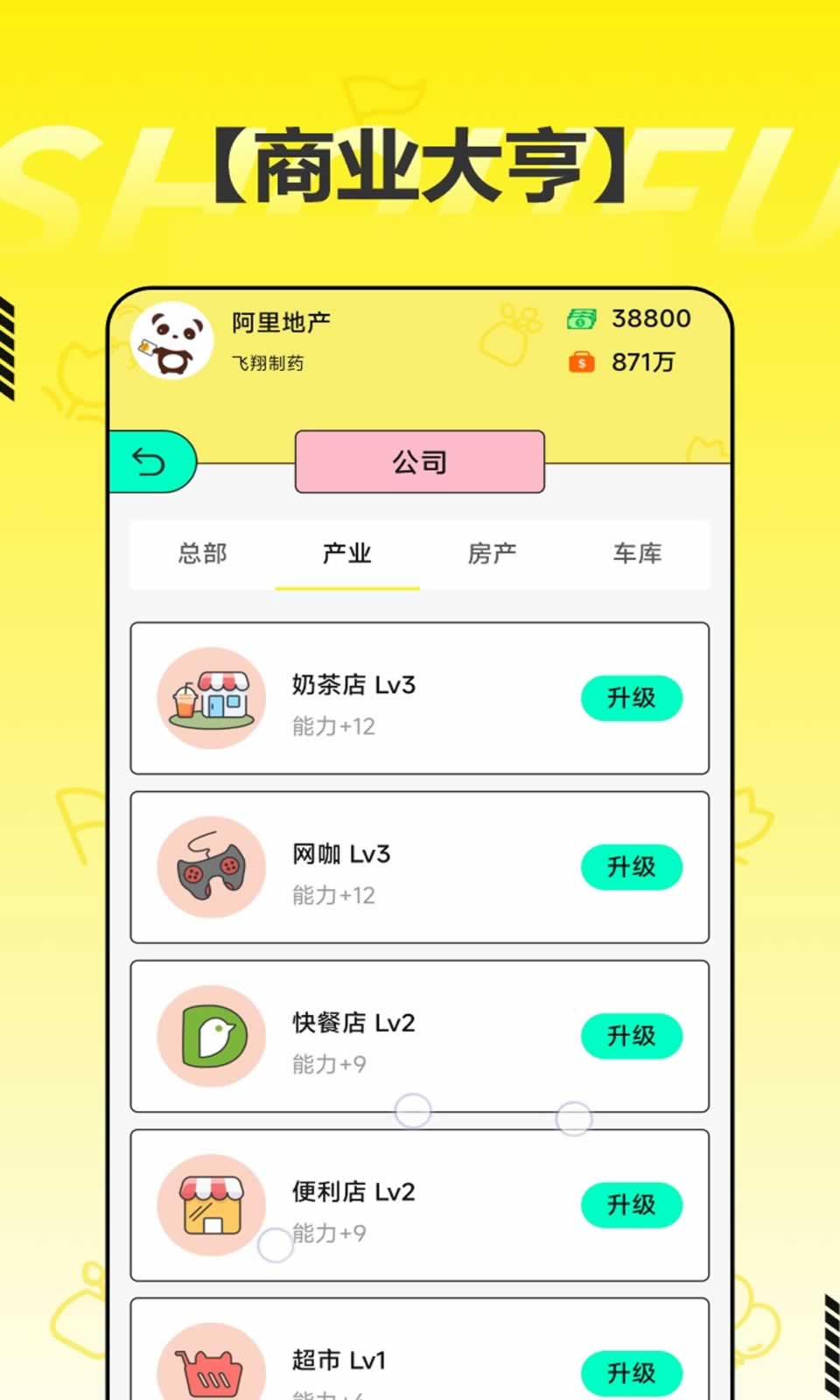Click the green back arrow button

(151, 462)
